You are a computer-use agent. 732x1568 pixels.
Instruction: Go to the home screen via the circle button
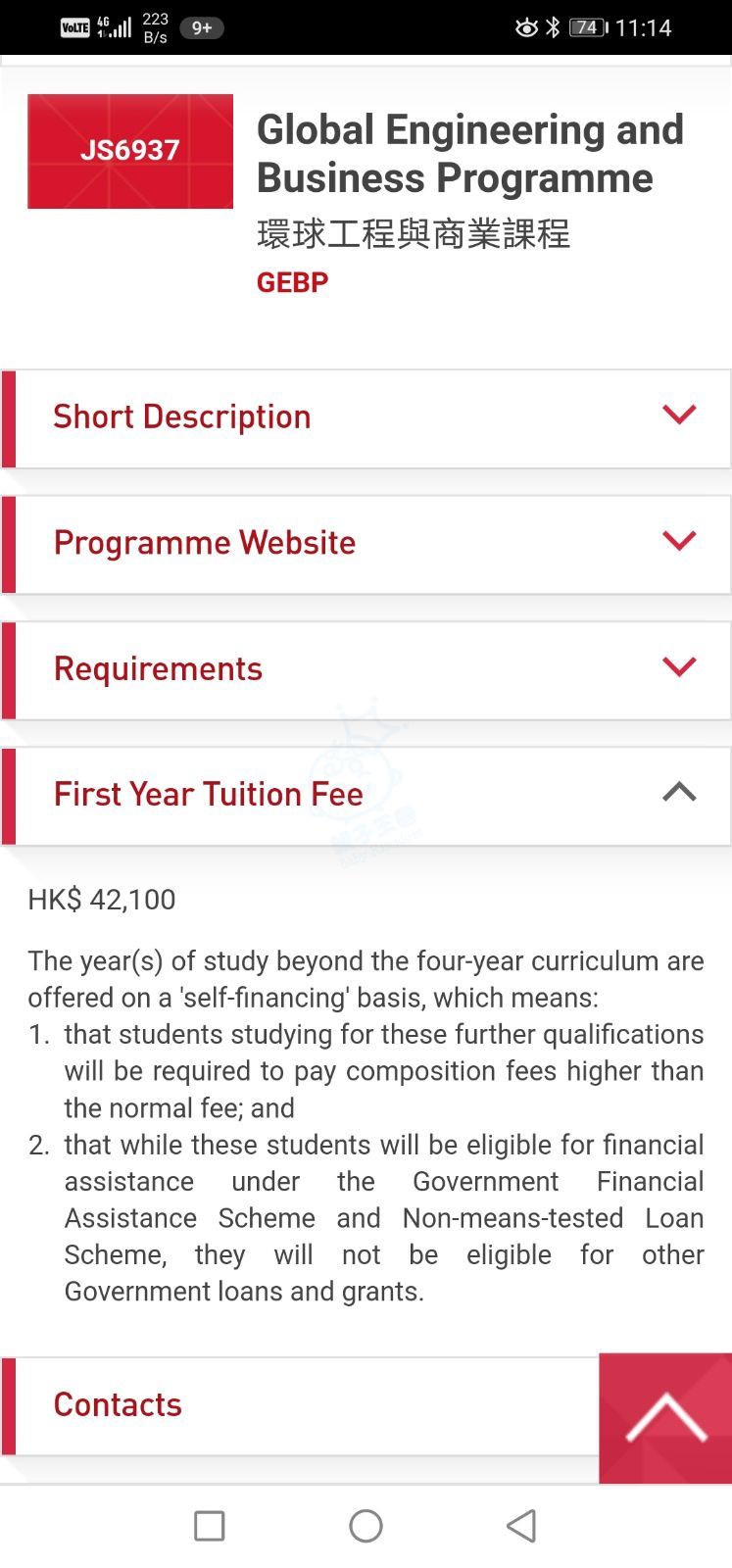tap(366, 1526)
